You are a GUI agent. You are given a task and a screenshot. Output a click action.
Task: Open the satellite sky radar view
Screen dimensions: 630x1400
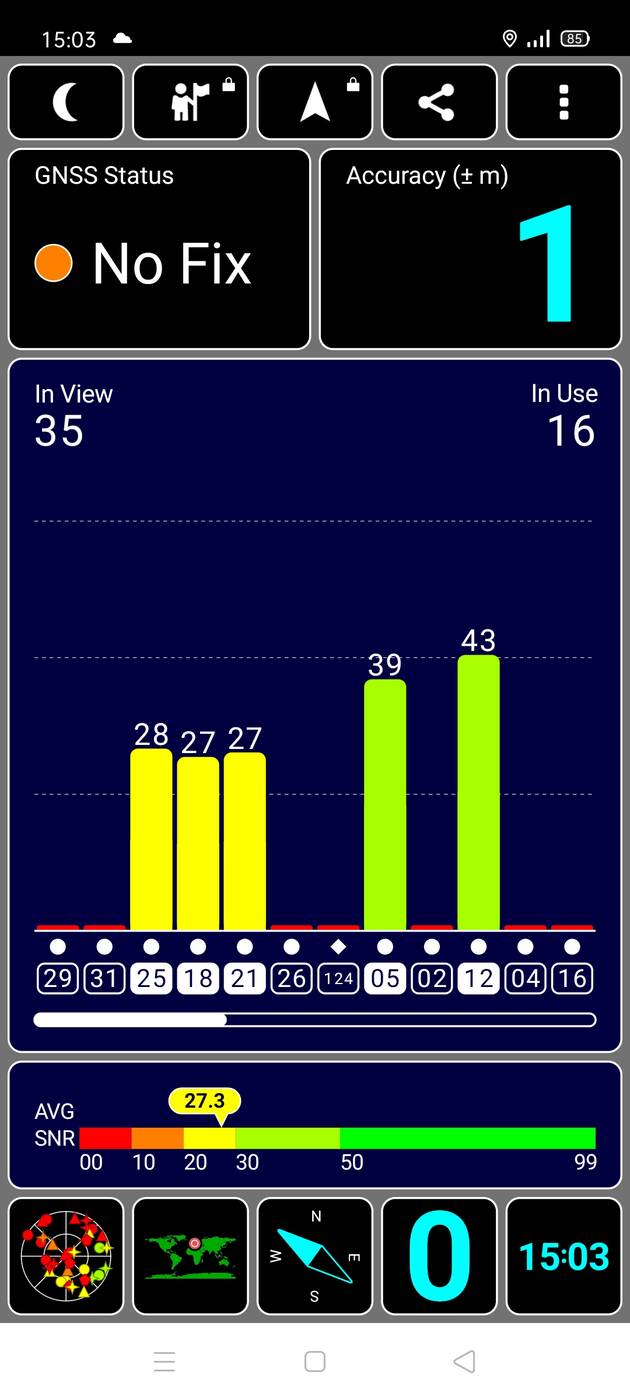66,1256
